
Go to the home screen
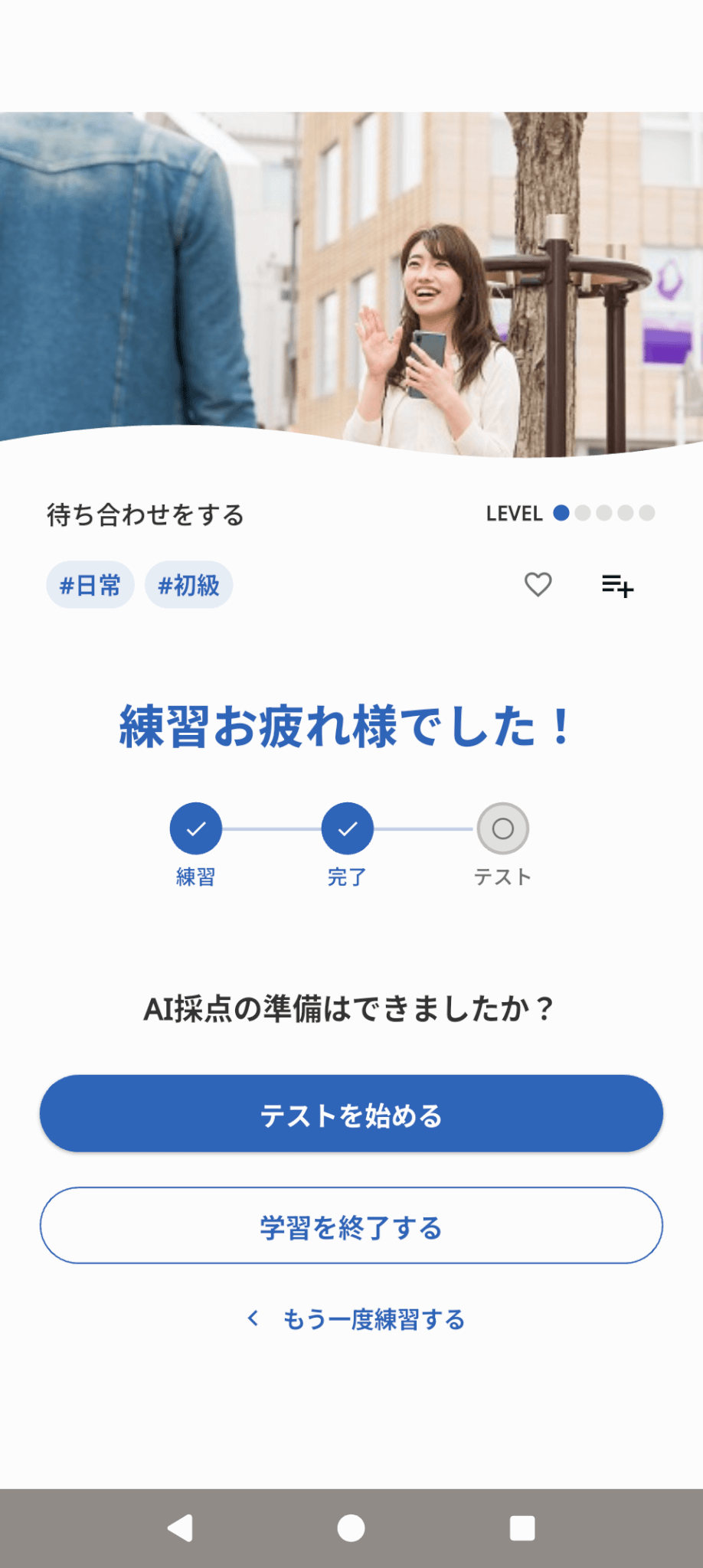351,1527
